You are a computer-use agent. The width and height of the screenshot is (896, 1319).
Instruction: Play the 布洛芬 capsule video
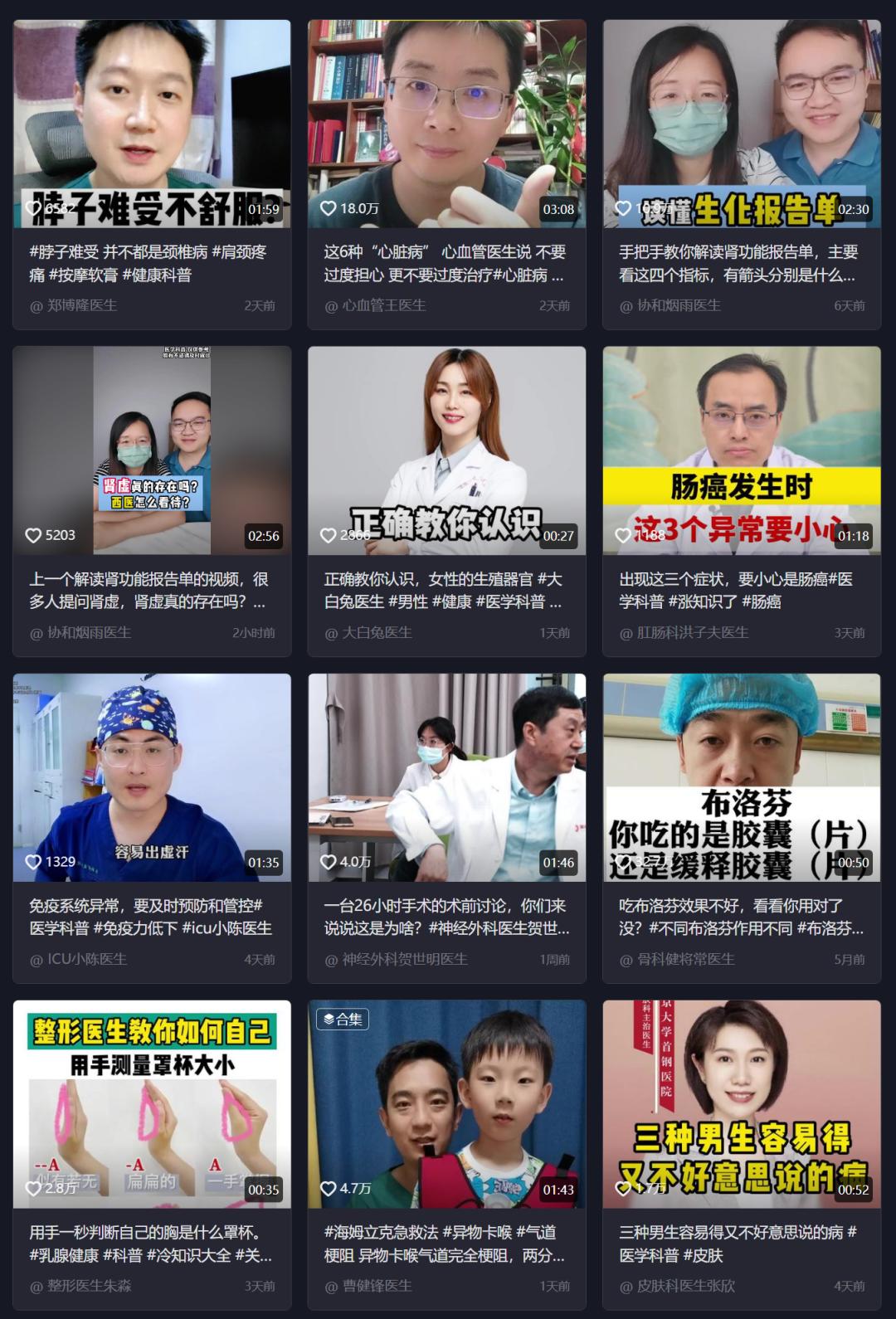741,776
